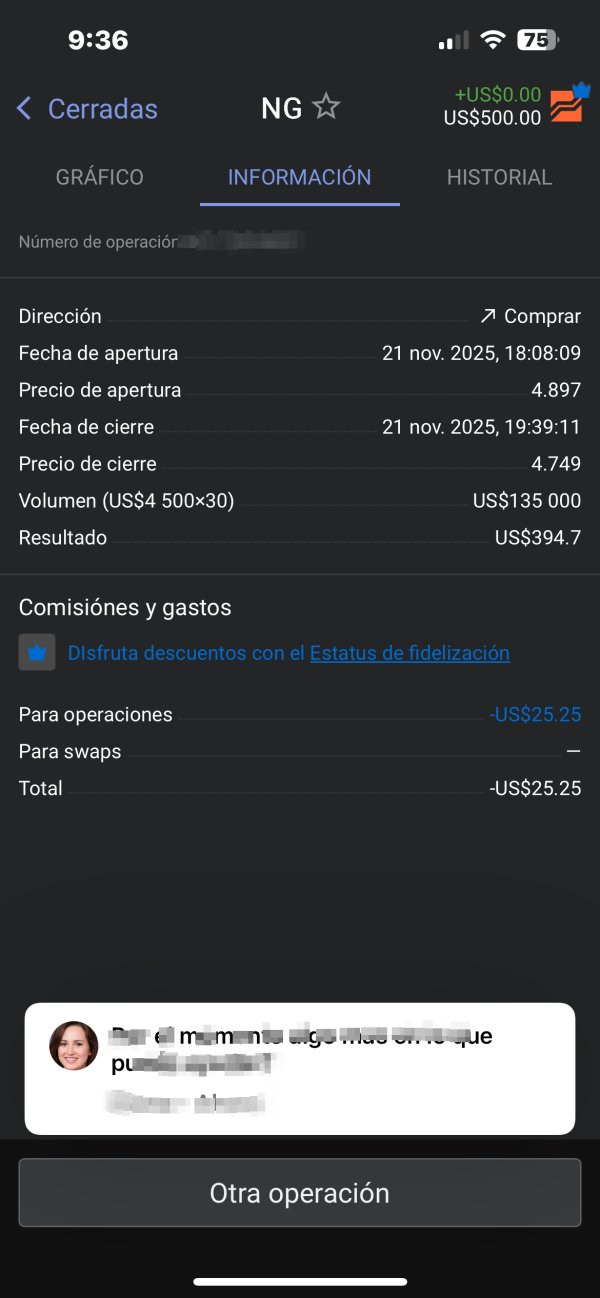Switch to the GRÁFICO tab
The image size is (600, 1298).
[100, 177]
